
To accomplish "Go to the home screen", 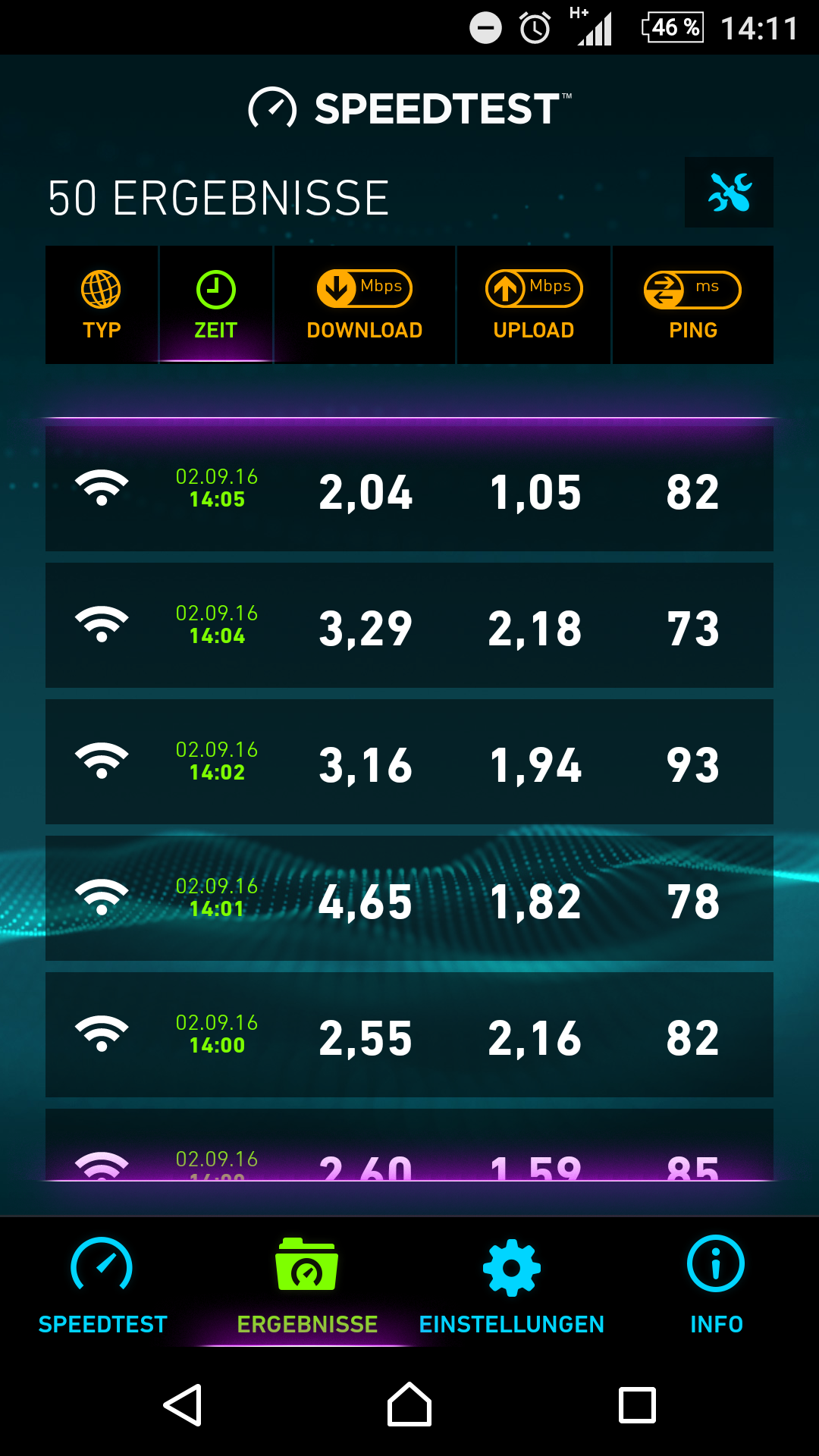I will (409, 1404).
